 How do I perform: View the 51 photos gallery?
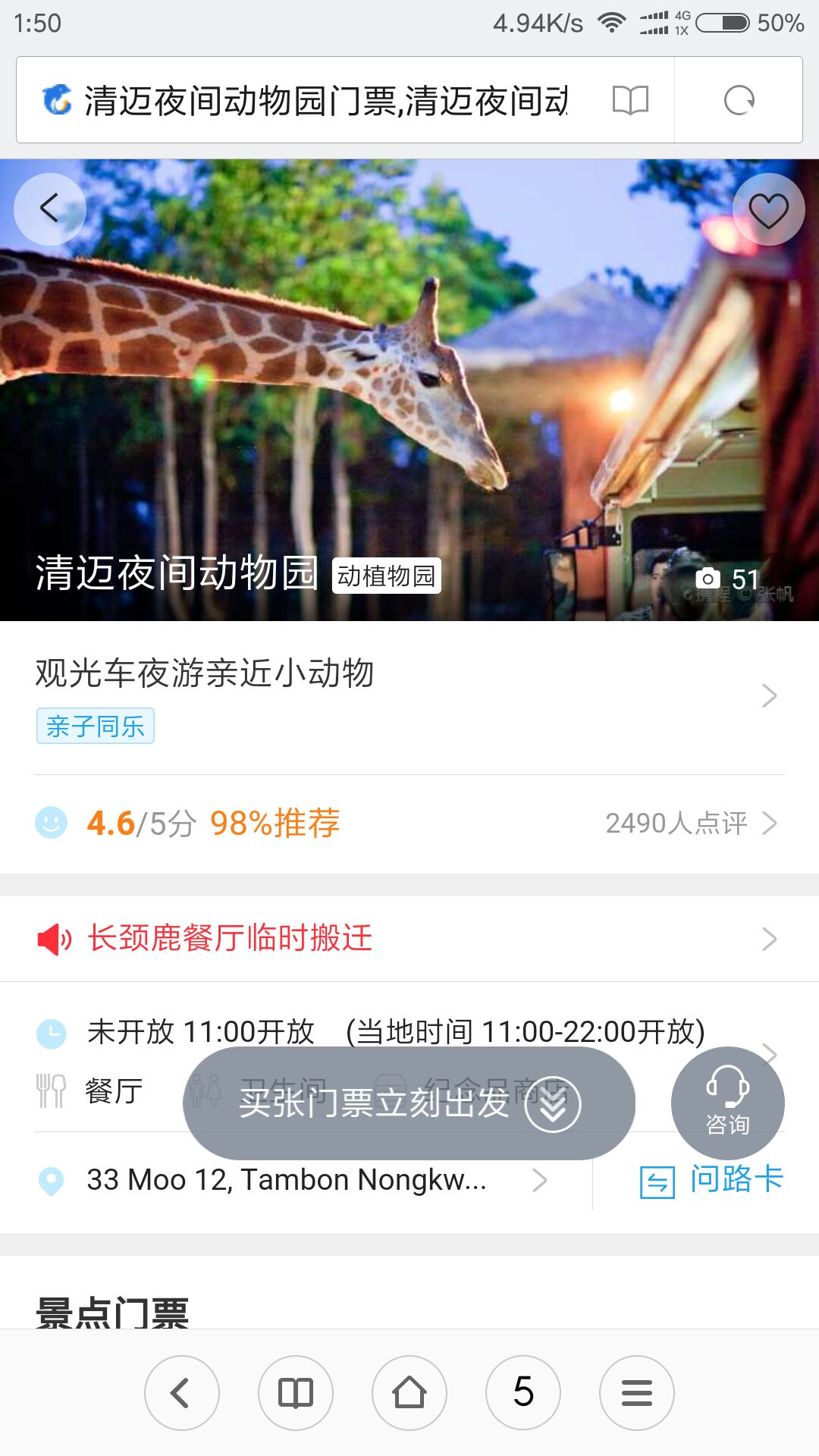[728, 579]
